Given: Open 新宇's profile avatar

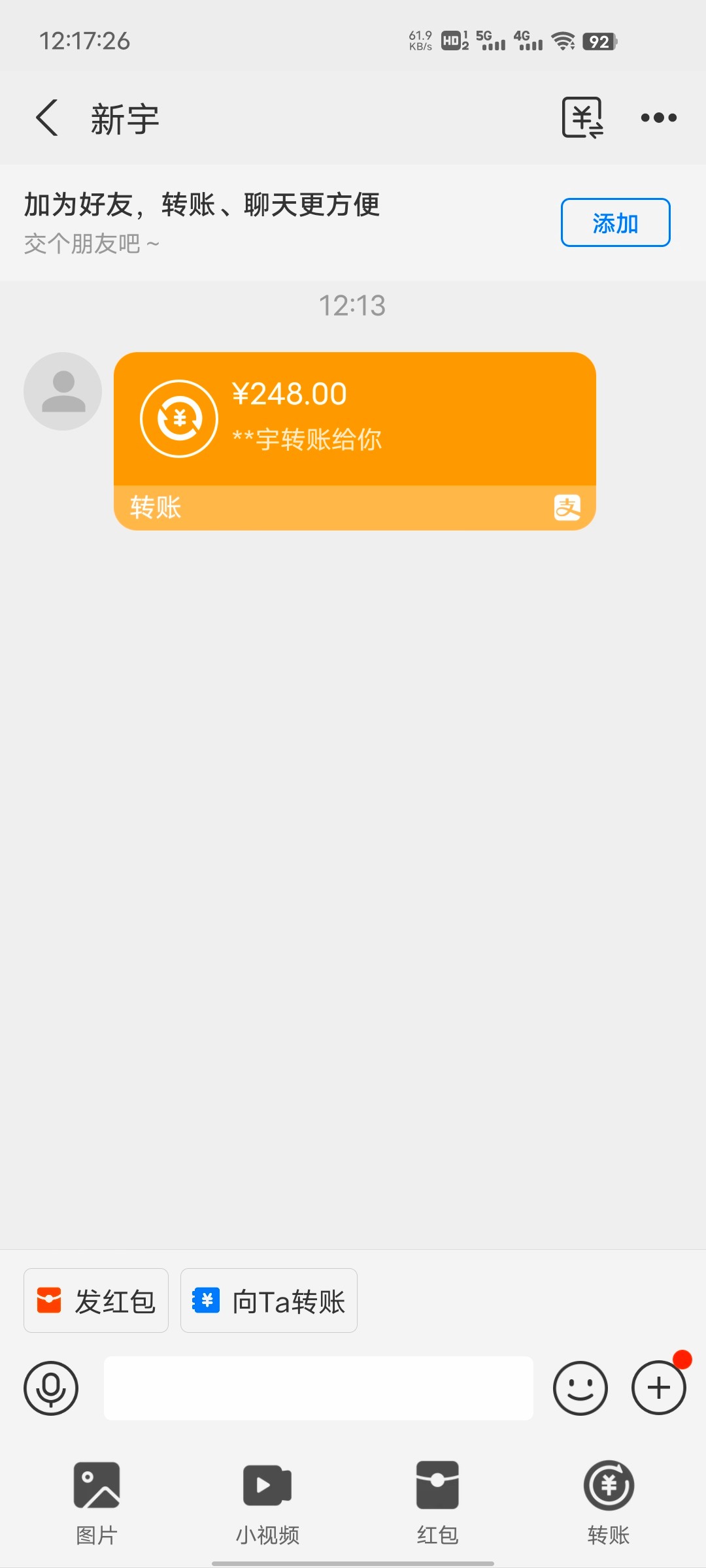Looking at the screenshot, I should pyautogui.click(x=63, y=391).
